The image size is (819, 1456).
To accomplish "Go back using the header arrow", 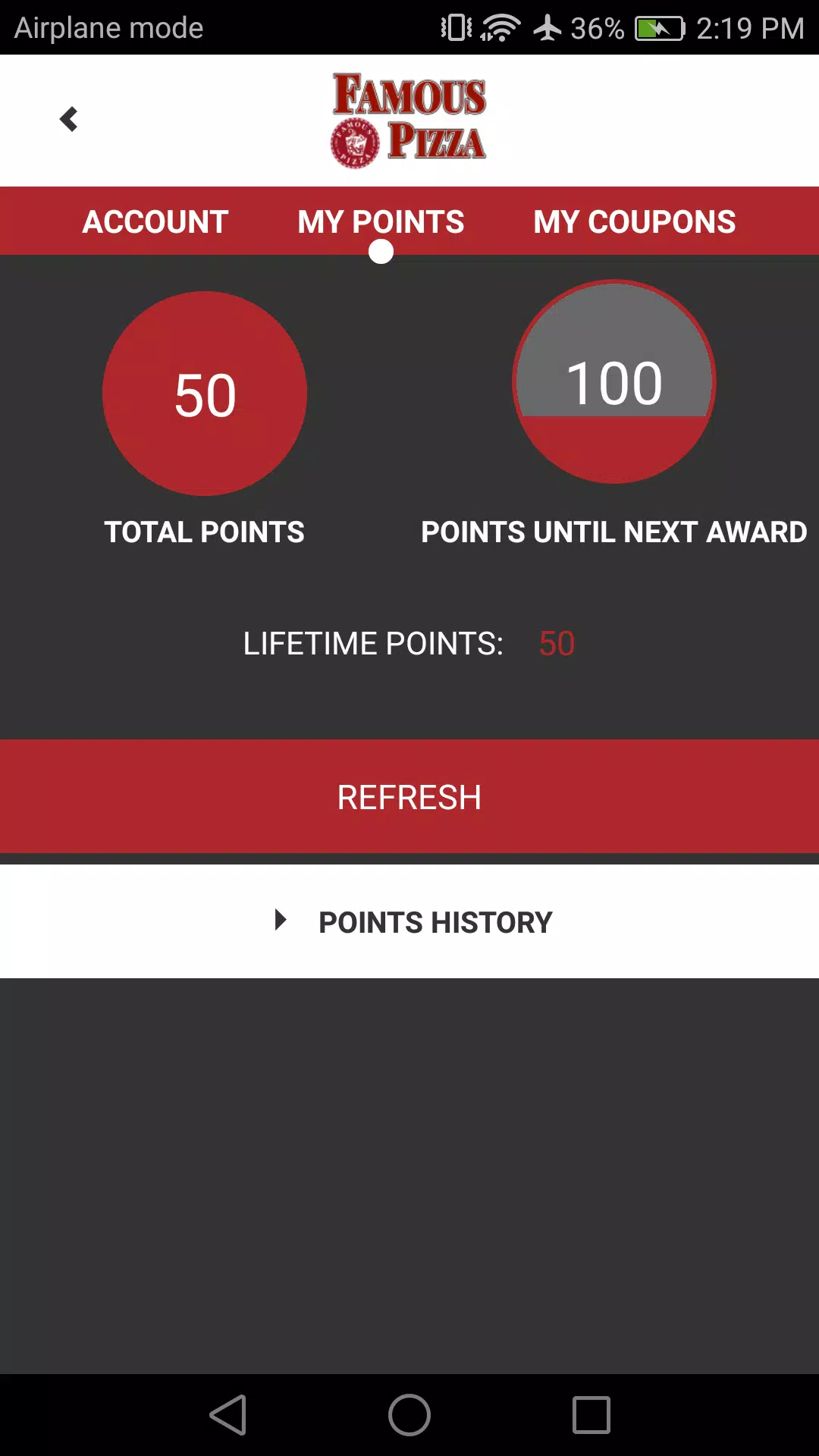I will [69, 119].
